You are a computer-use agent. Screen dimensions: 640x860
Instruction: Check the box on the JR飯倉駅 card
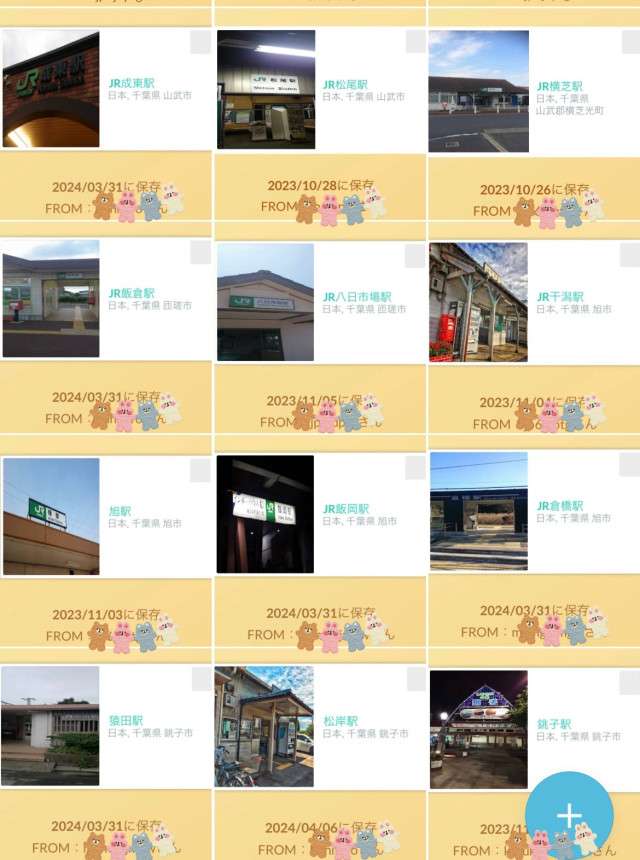200,252
